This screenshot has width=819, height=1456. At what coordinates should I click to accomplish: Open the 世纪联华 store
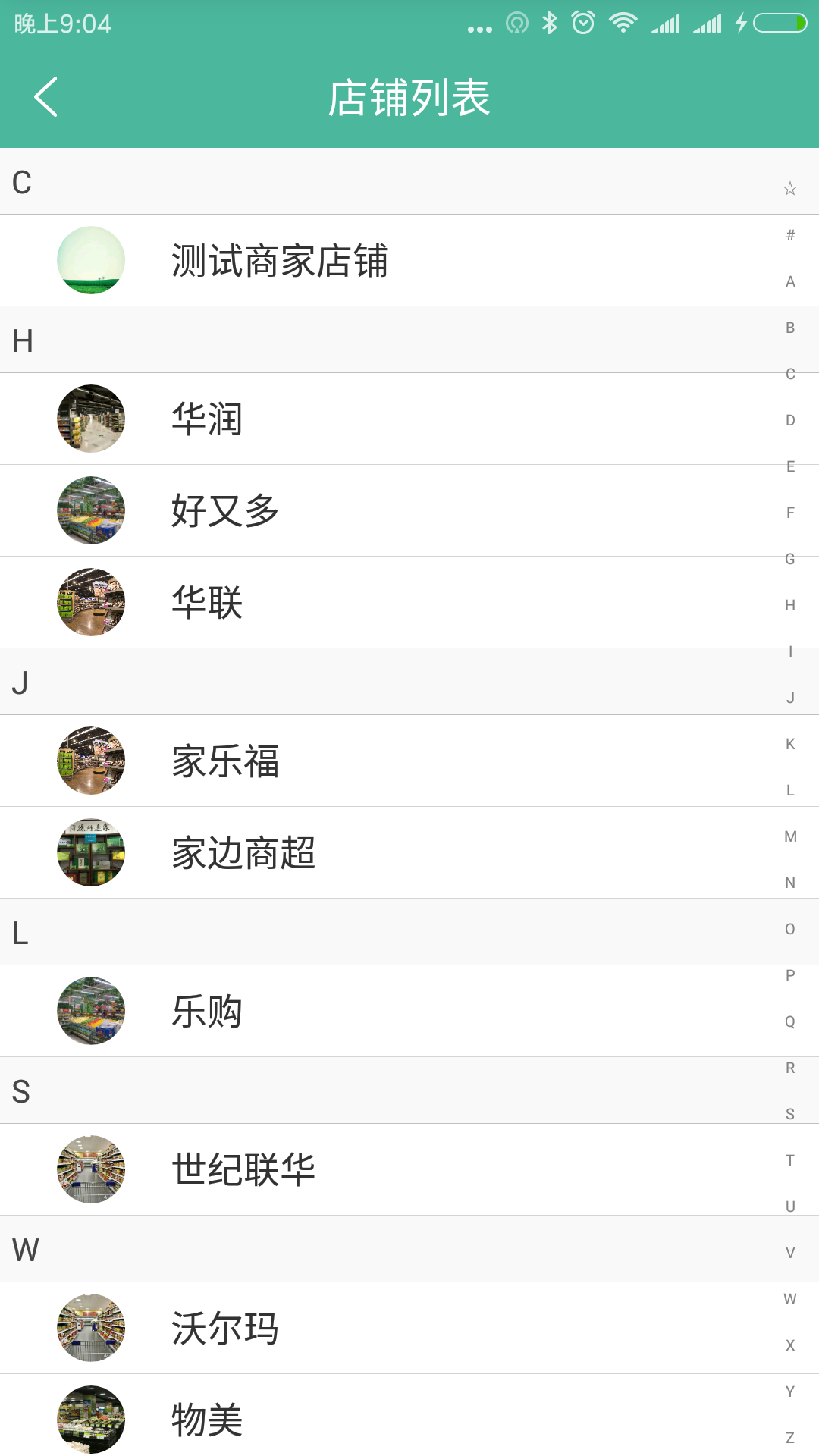click(x=243, y=1169)
